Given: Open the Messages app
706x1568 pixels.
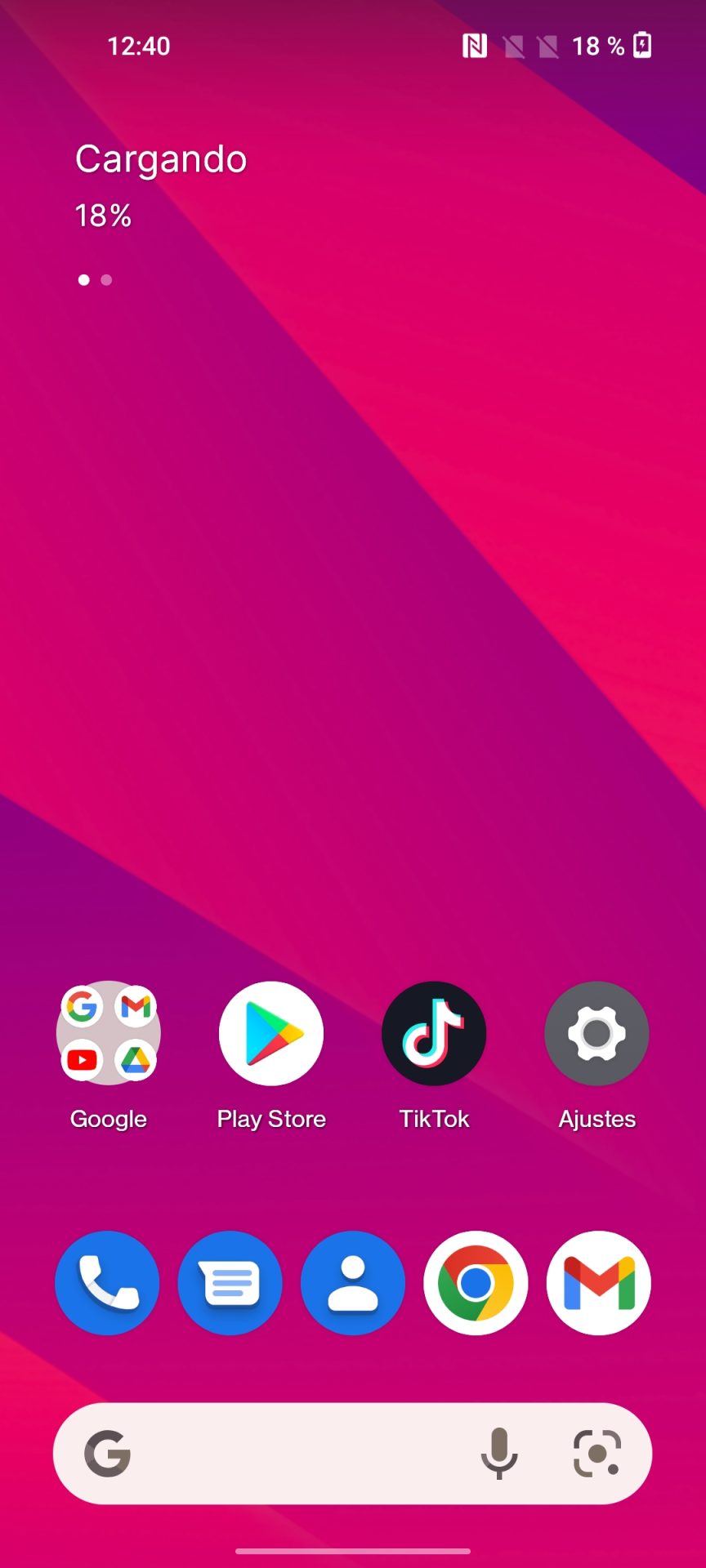Looking at the screenshot, I should [x=230, y=1283].
